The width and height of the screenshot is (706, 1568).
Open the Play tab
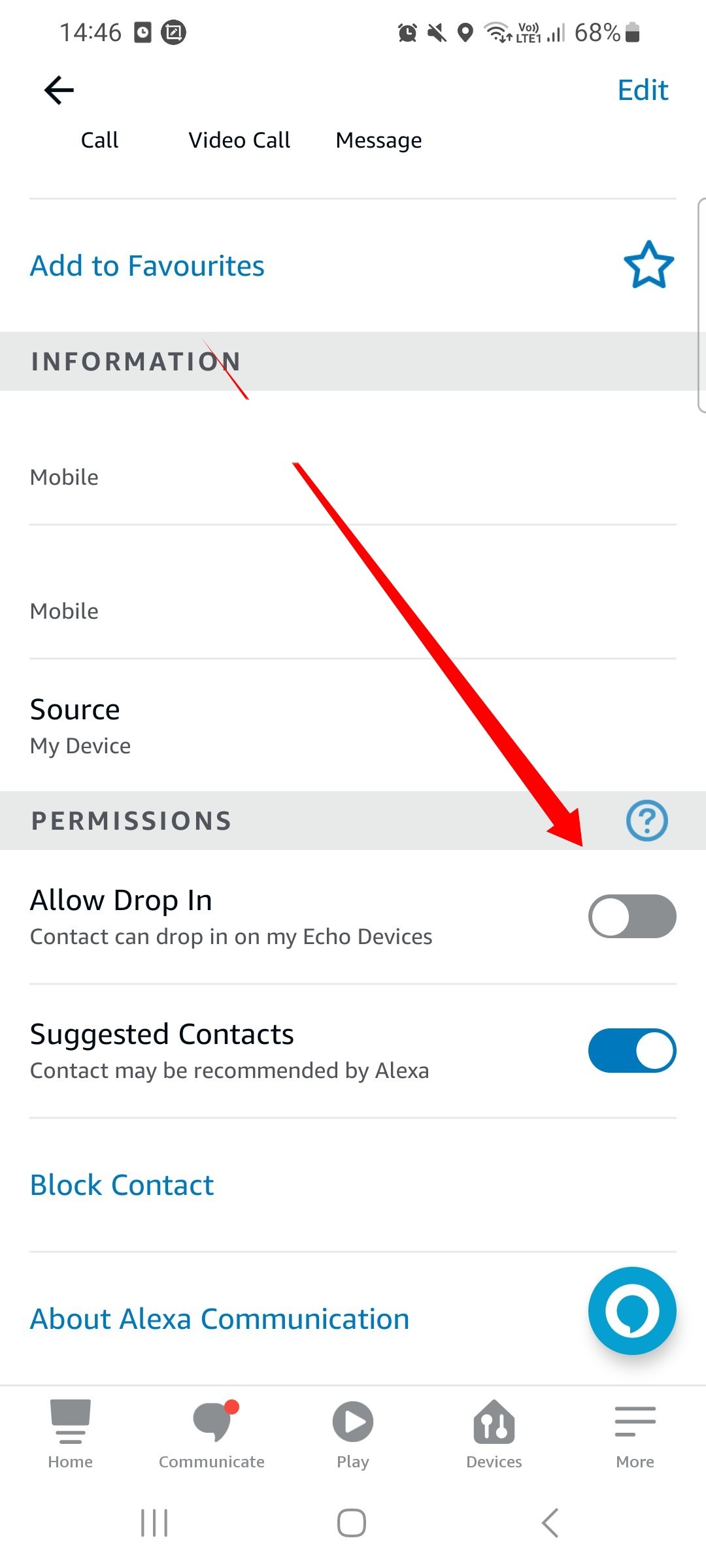click(353, 1434)
